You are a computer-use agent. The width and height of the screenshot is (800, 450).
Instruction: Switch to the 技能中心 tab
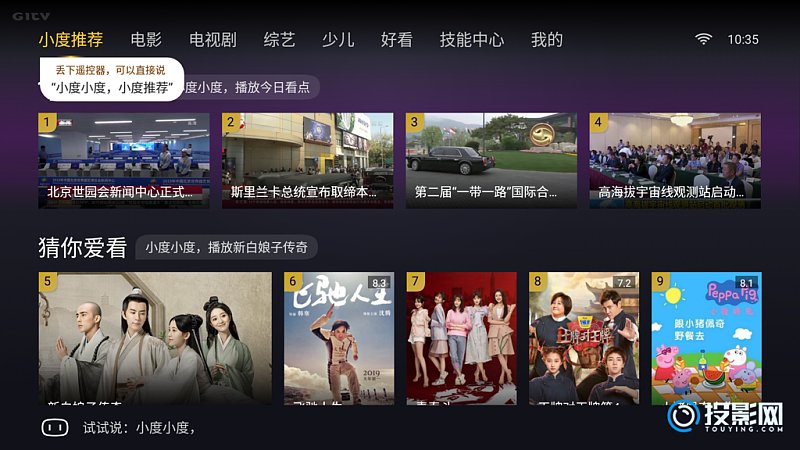click(472, 40)
